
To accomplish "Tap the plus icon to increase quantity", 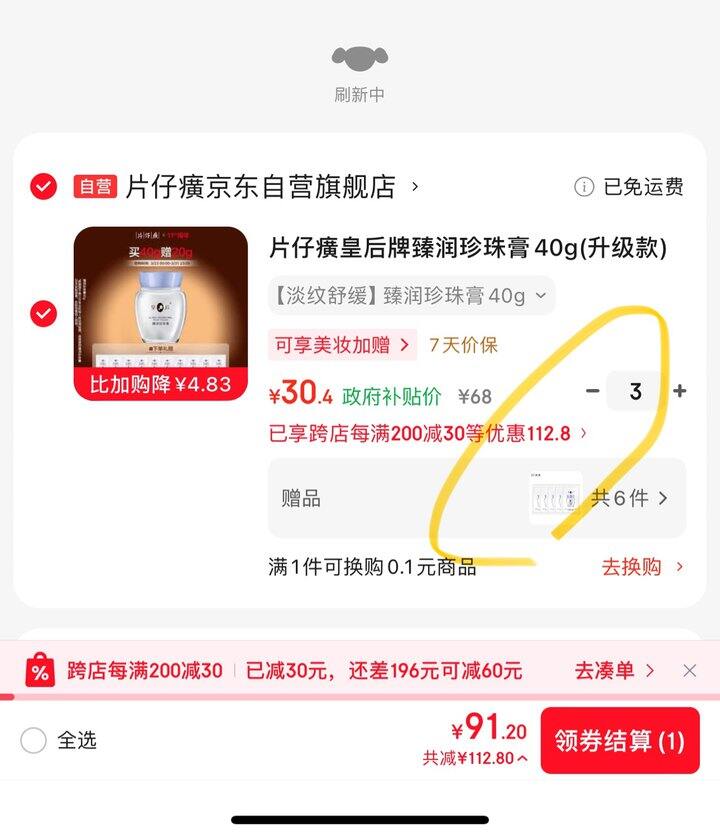I will 679,391.
